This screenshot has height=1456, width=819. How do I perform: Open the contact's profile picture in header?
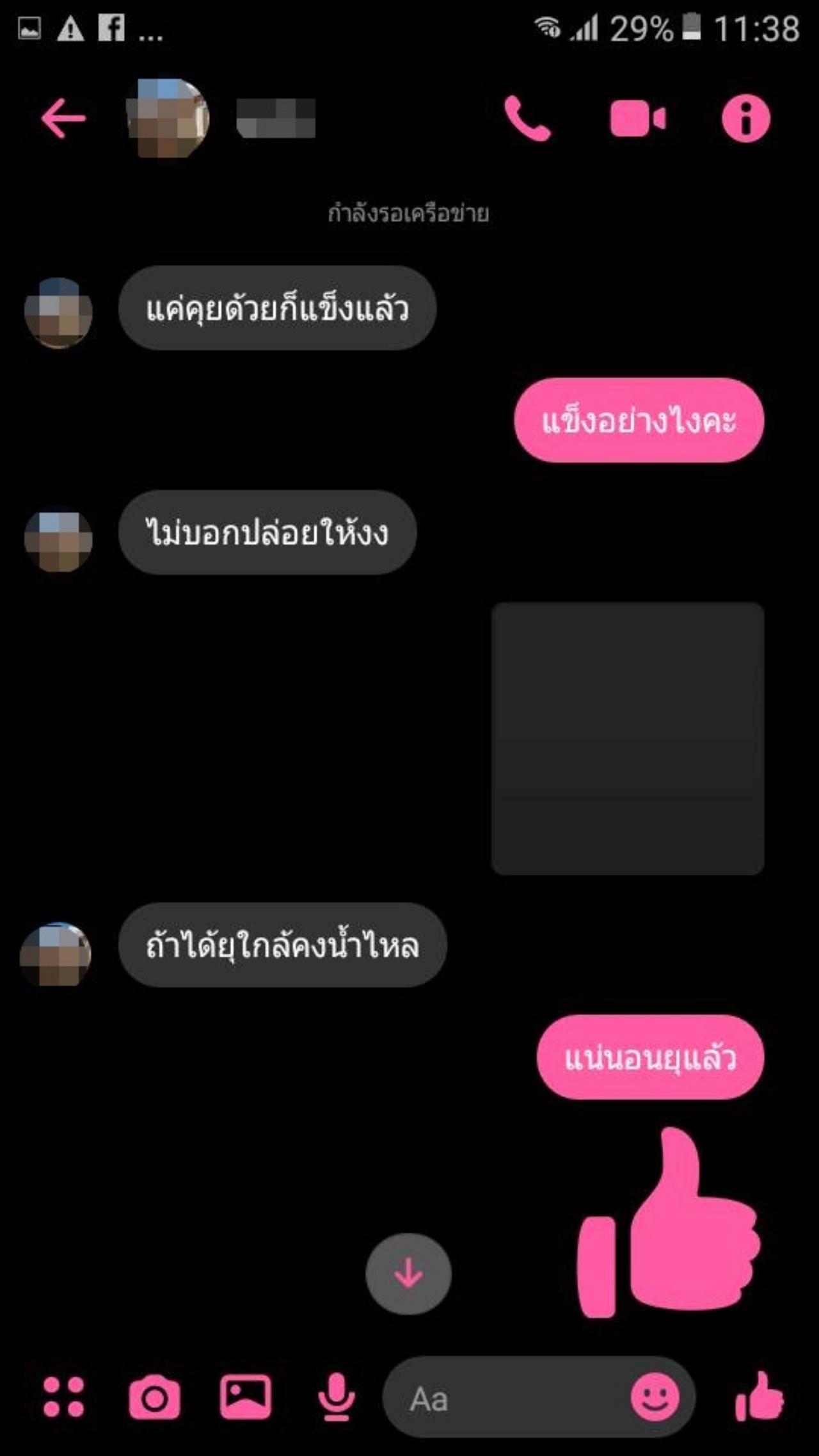[x=168, y=118]
